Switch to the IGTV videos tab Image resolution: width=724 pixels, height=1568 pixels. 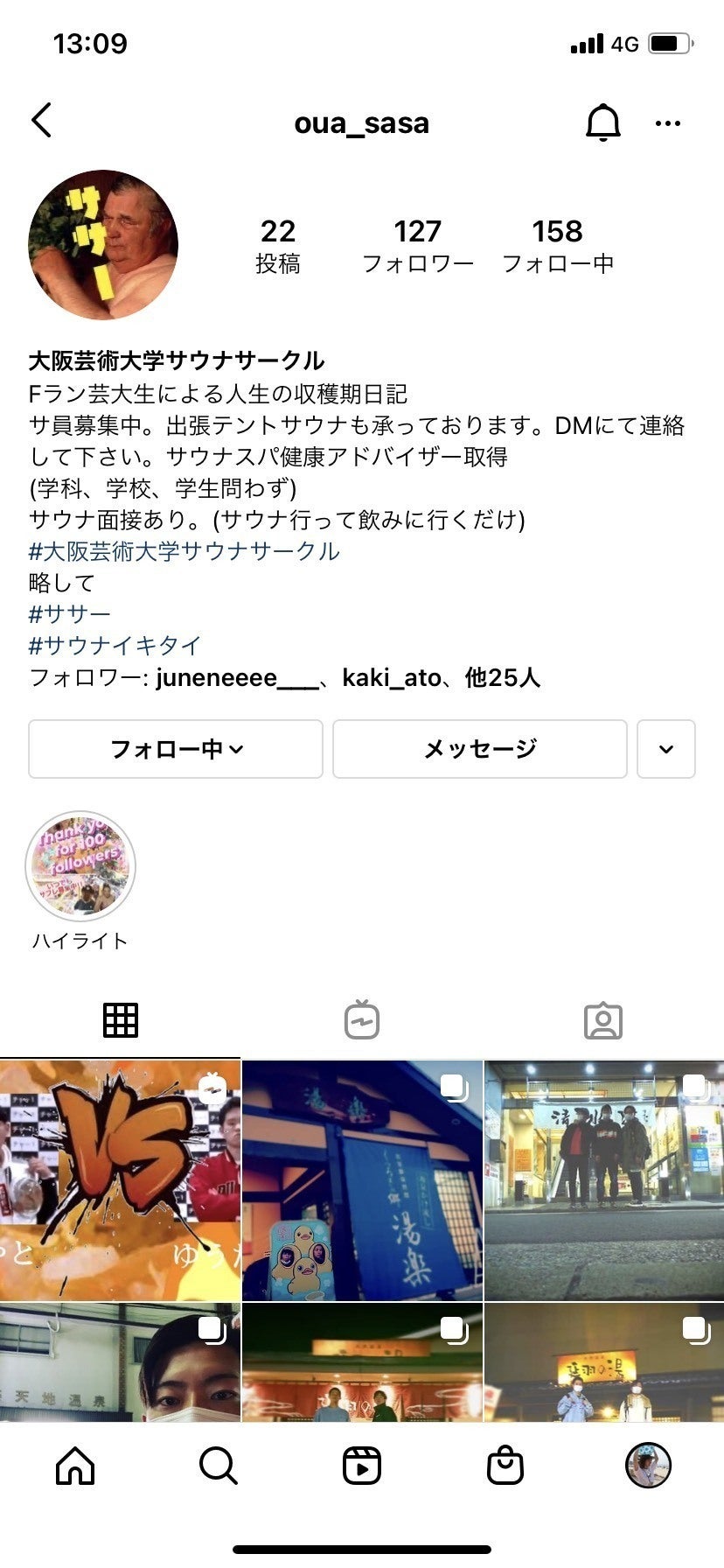tap(362, 1020)
